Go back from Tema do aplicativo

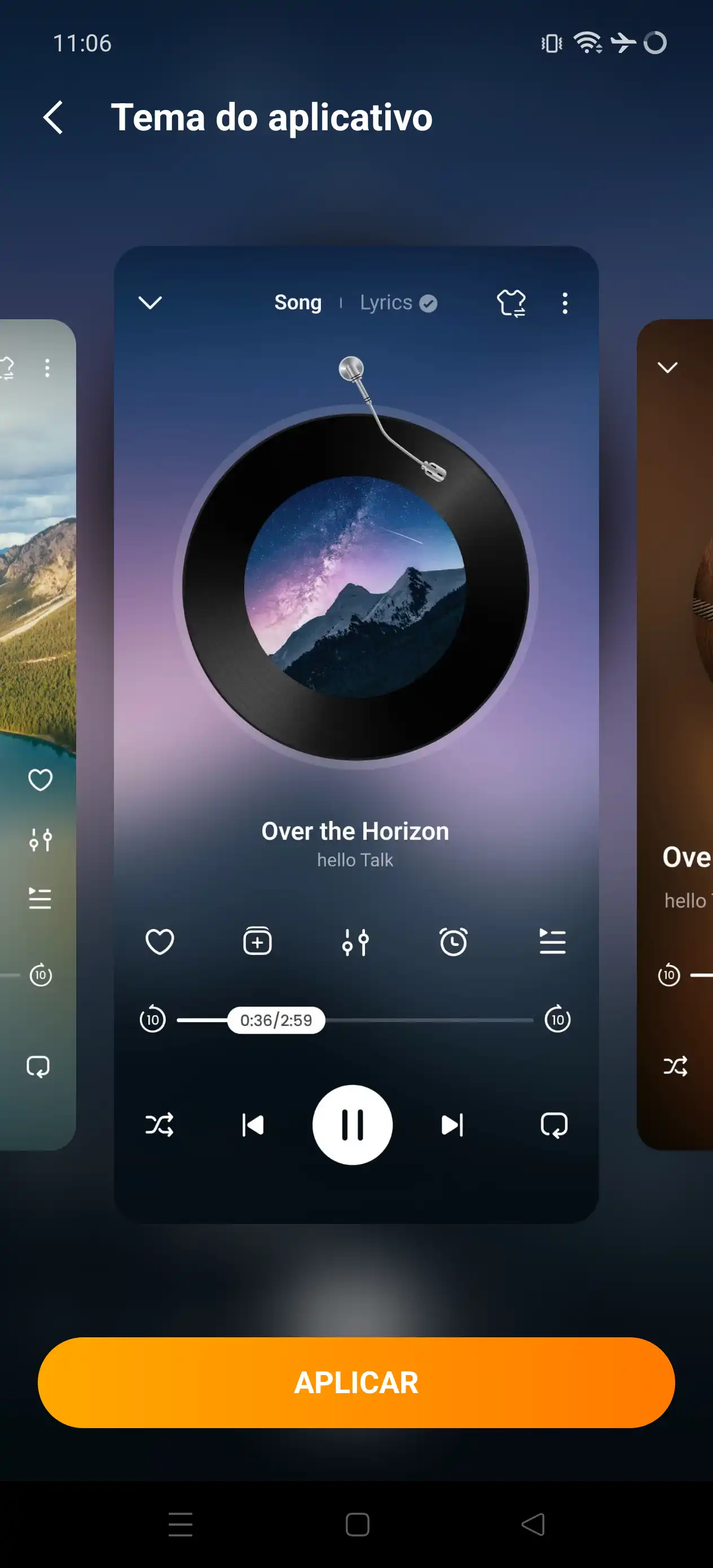54,117
